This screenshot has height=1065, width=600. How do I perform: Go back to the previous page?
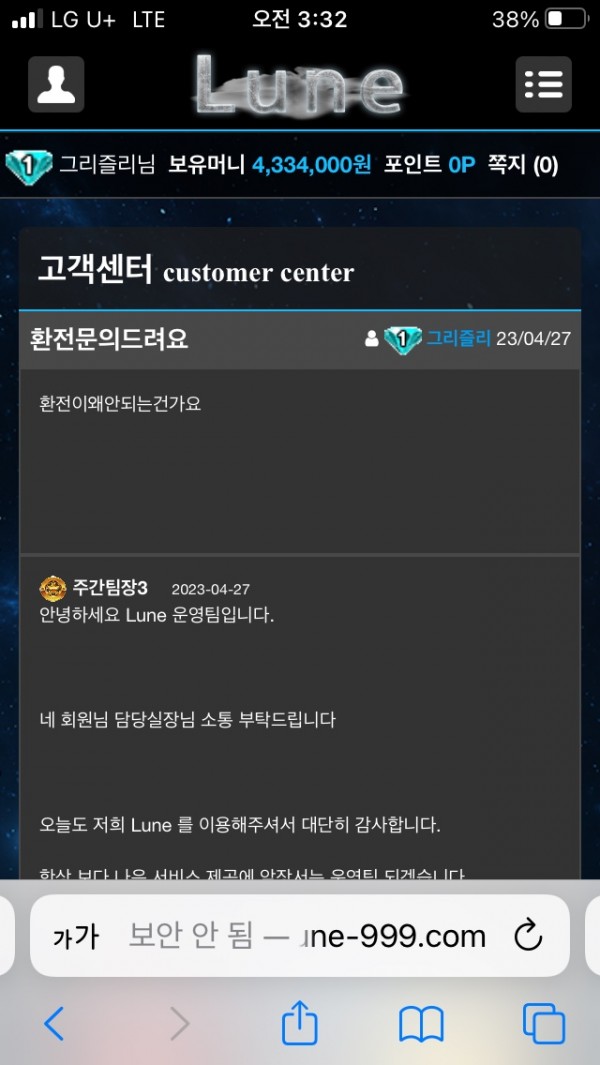pyautogui.click(x=54, y=1023)
